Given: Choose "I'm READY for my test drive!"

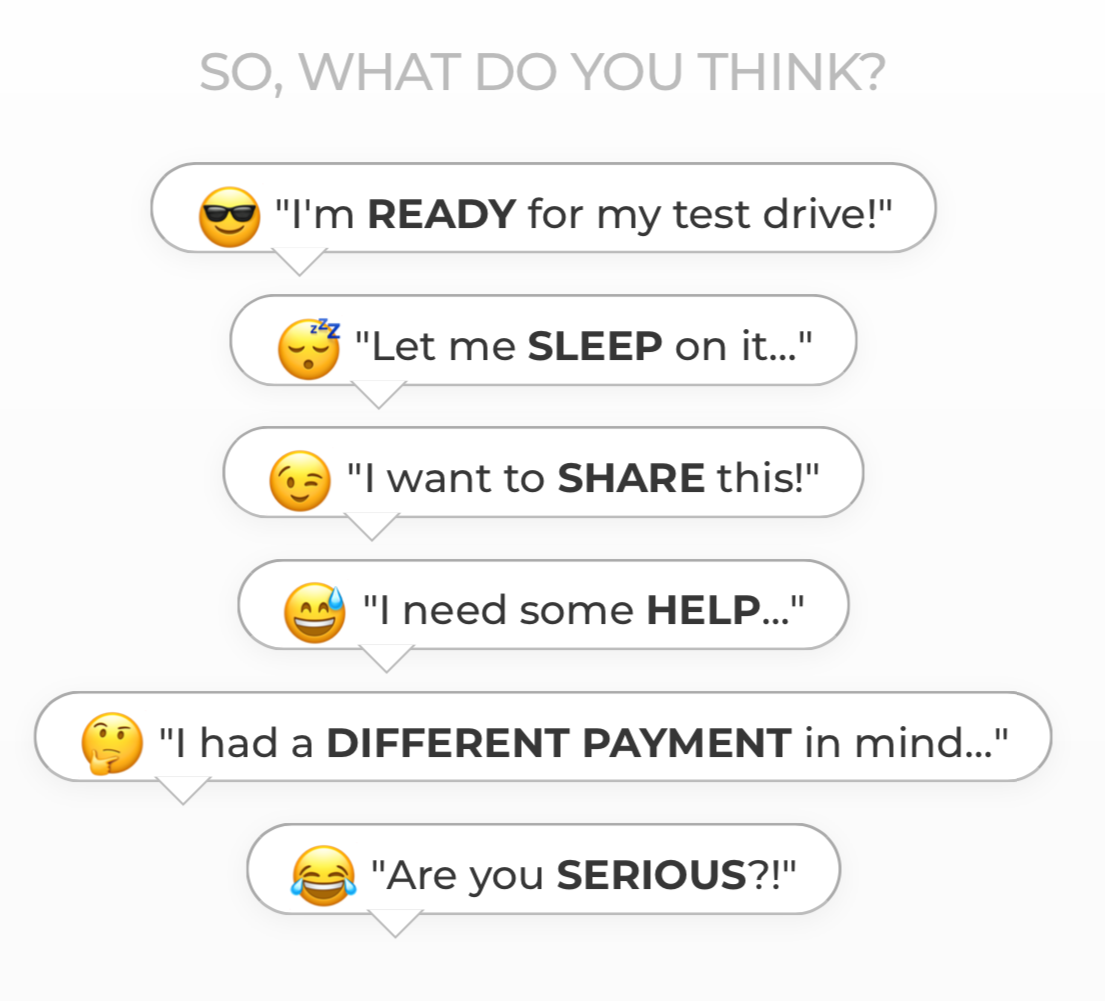Looking at the screenshot, I should pos(543,209).
